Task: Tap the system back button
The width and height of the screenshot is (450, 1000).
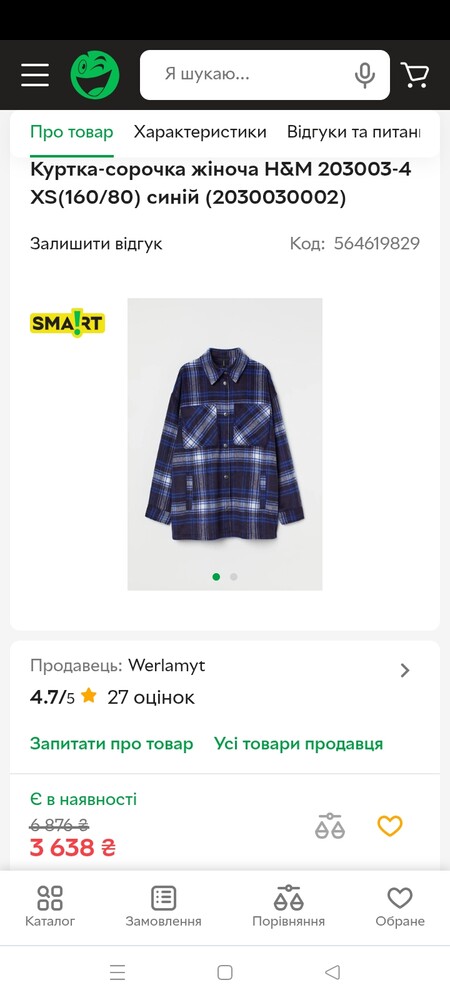Action: [332, 973]
